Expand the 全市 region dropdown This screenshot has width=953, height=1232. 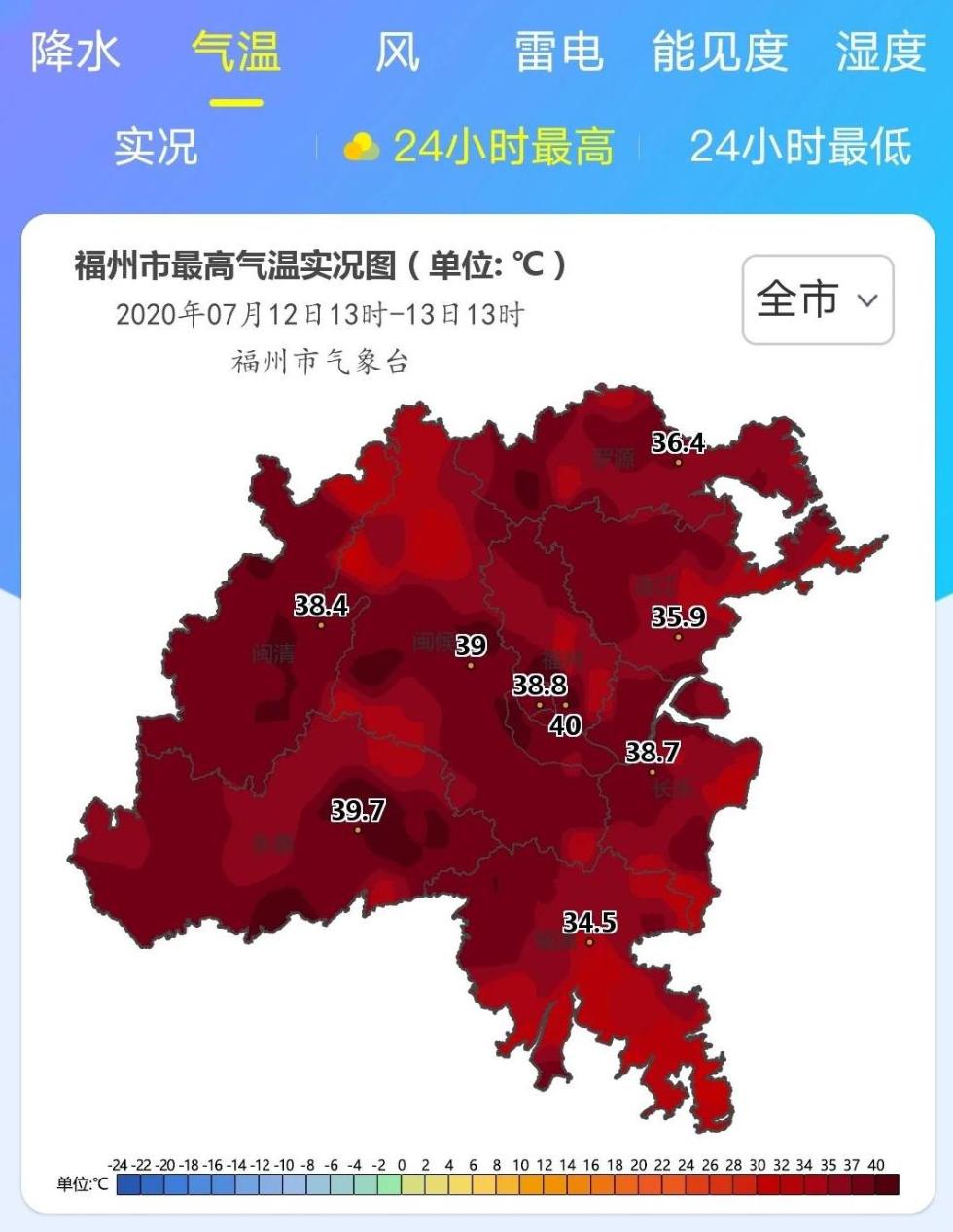coord(817,299)
